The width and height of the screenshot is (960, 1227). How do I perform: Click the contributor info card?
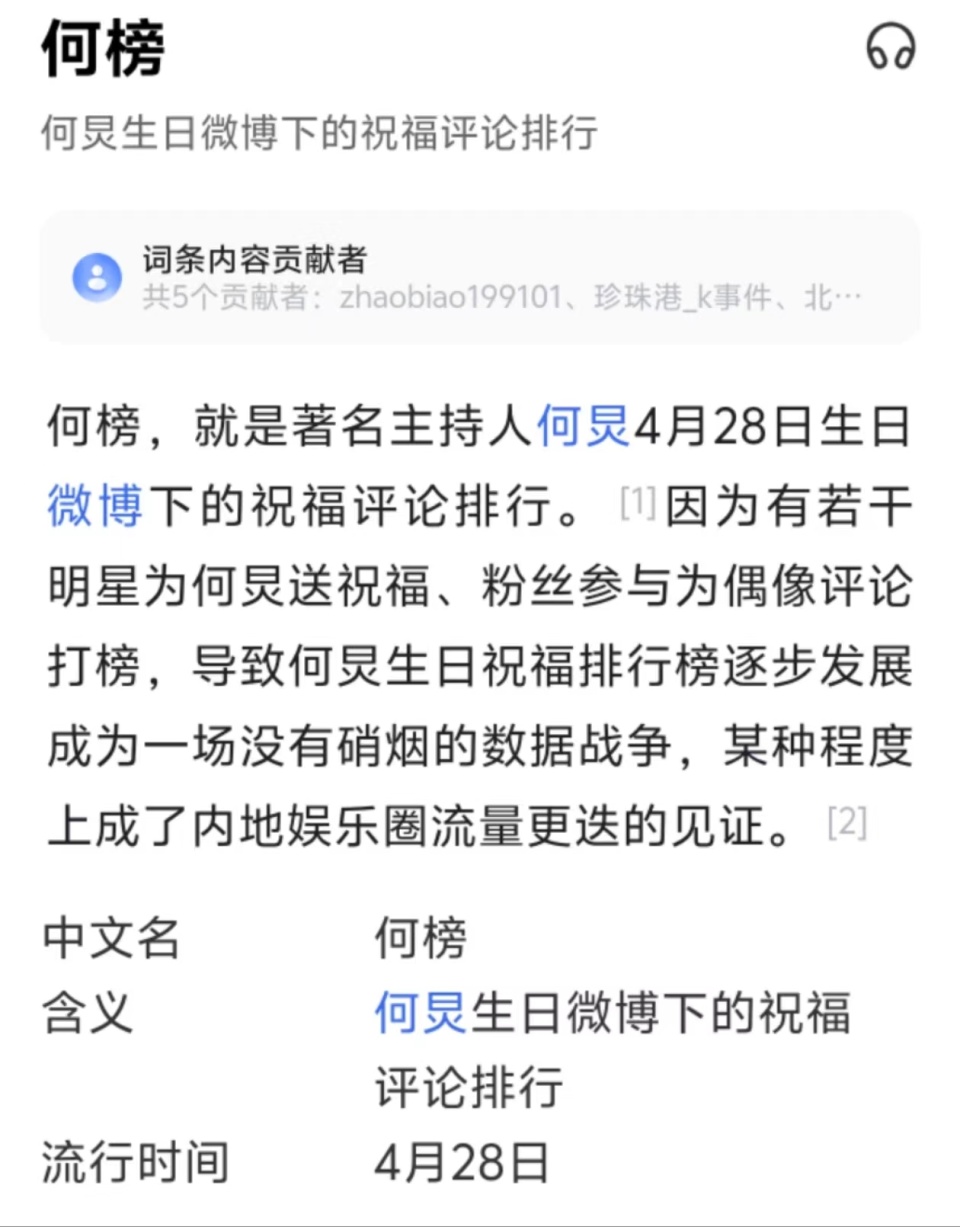tap(480, 278)
